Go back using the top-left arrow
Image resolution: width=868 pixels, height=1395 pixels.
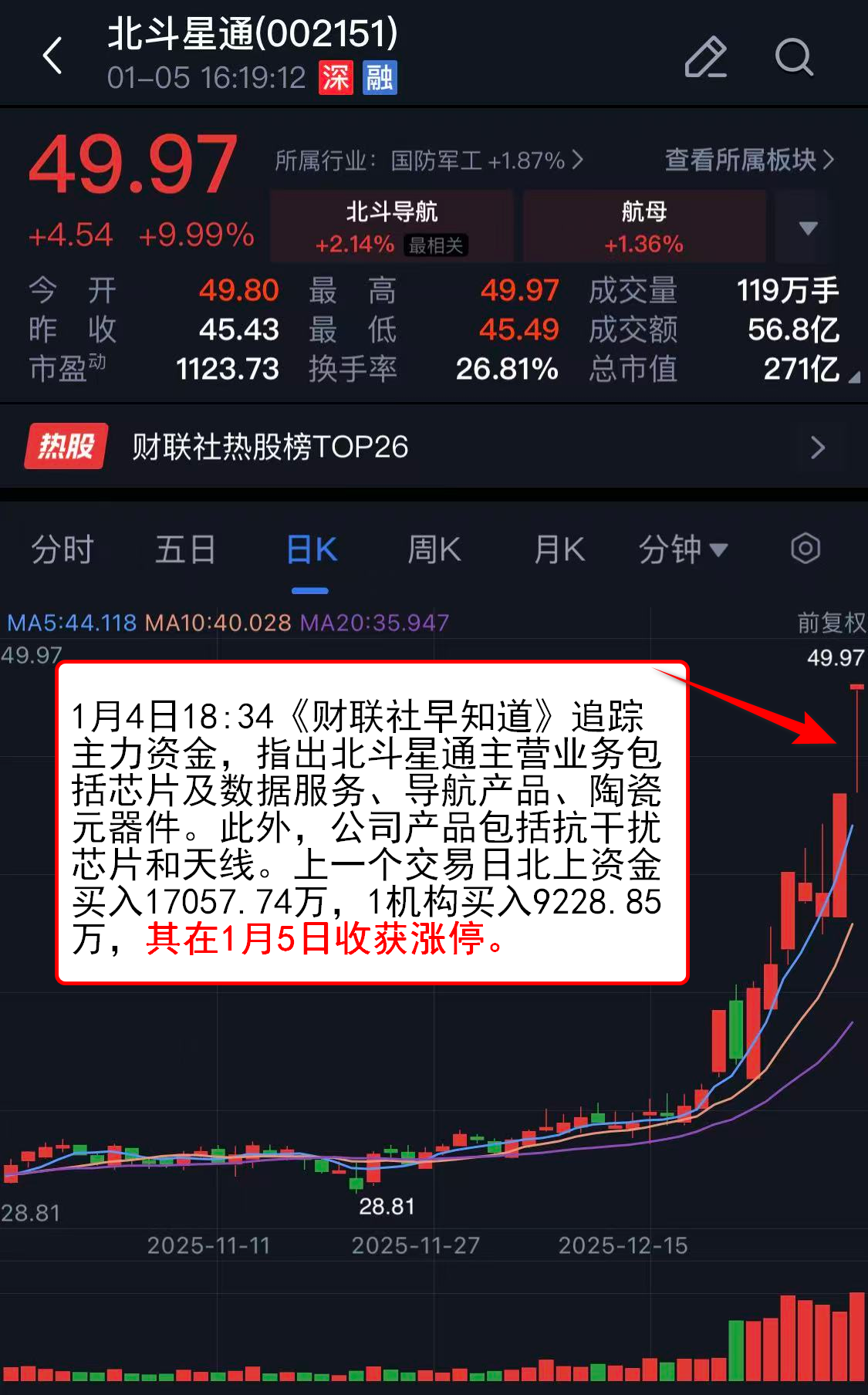click(52, 56)
